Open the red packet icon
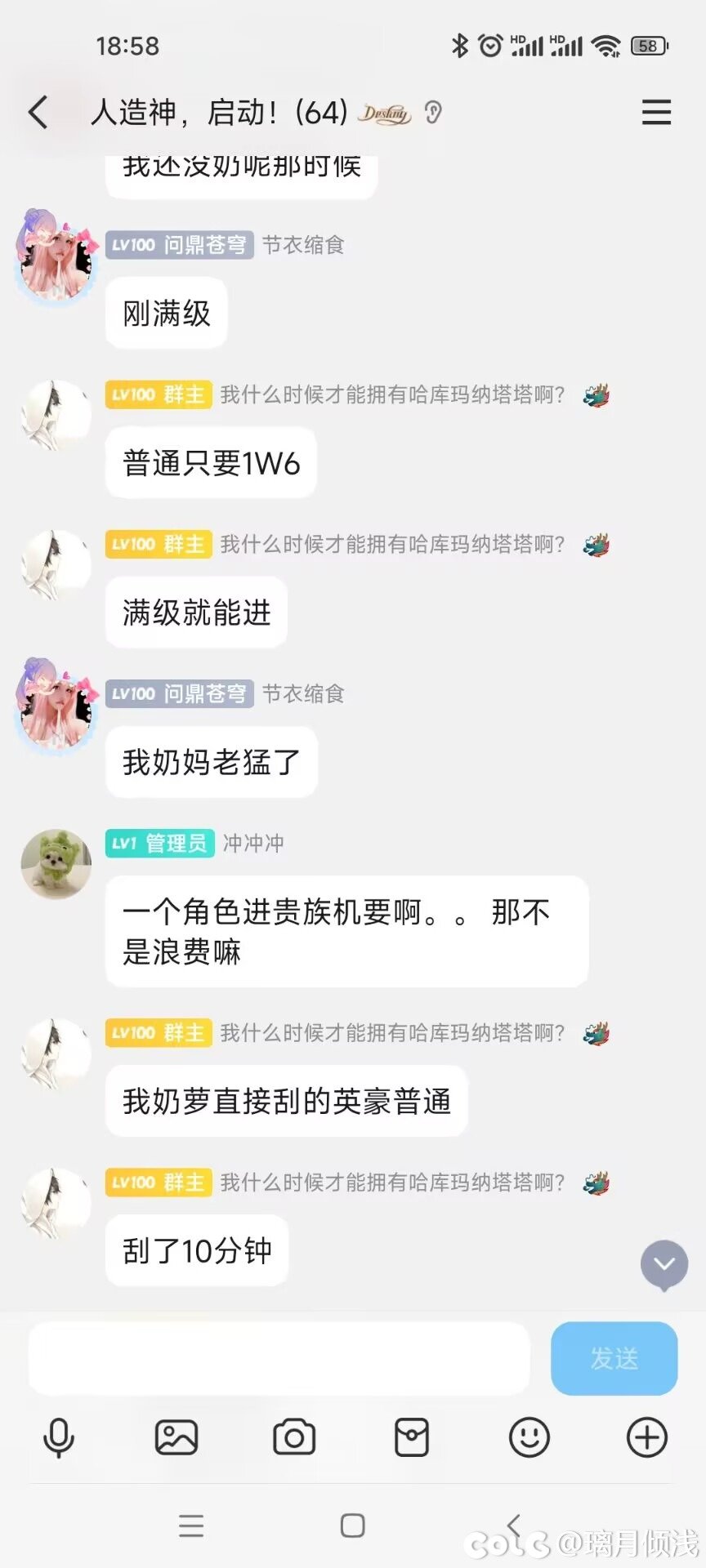 [412, 1437]
